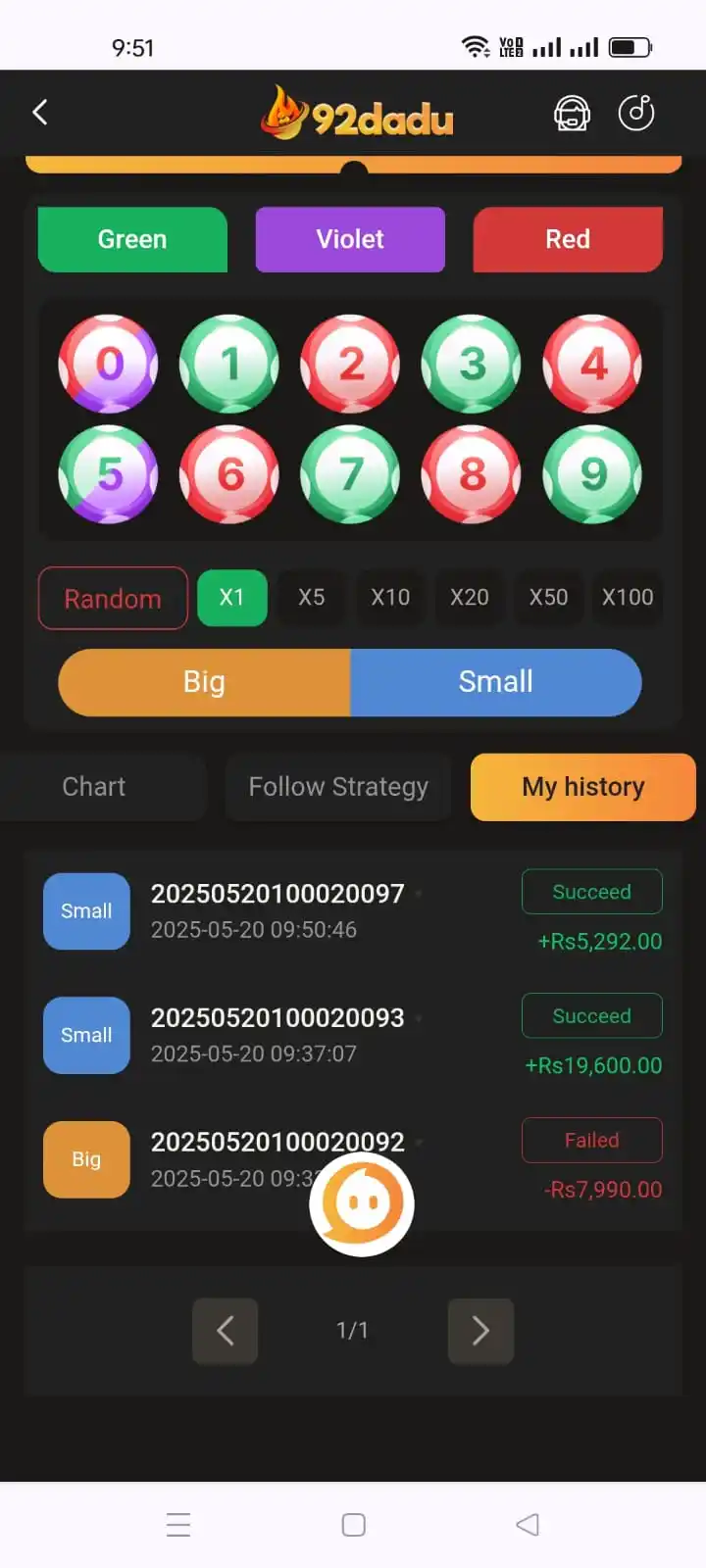706x1568 pixels.
Task: Set multiplier to X100
Action: 627,597
